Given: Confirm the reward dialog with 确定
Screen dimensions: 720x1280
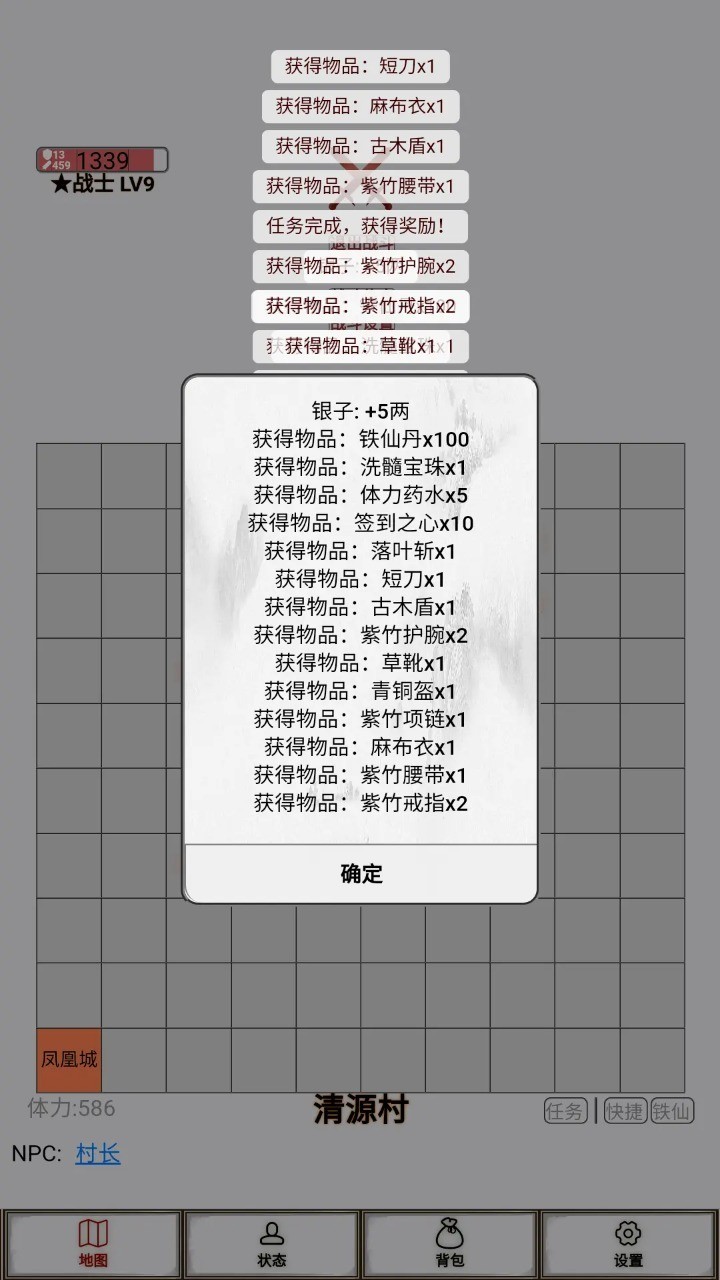Looking at the screenshot, I should click(360, 873).
